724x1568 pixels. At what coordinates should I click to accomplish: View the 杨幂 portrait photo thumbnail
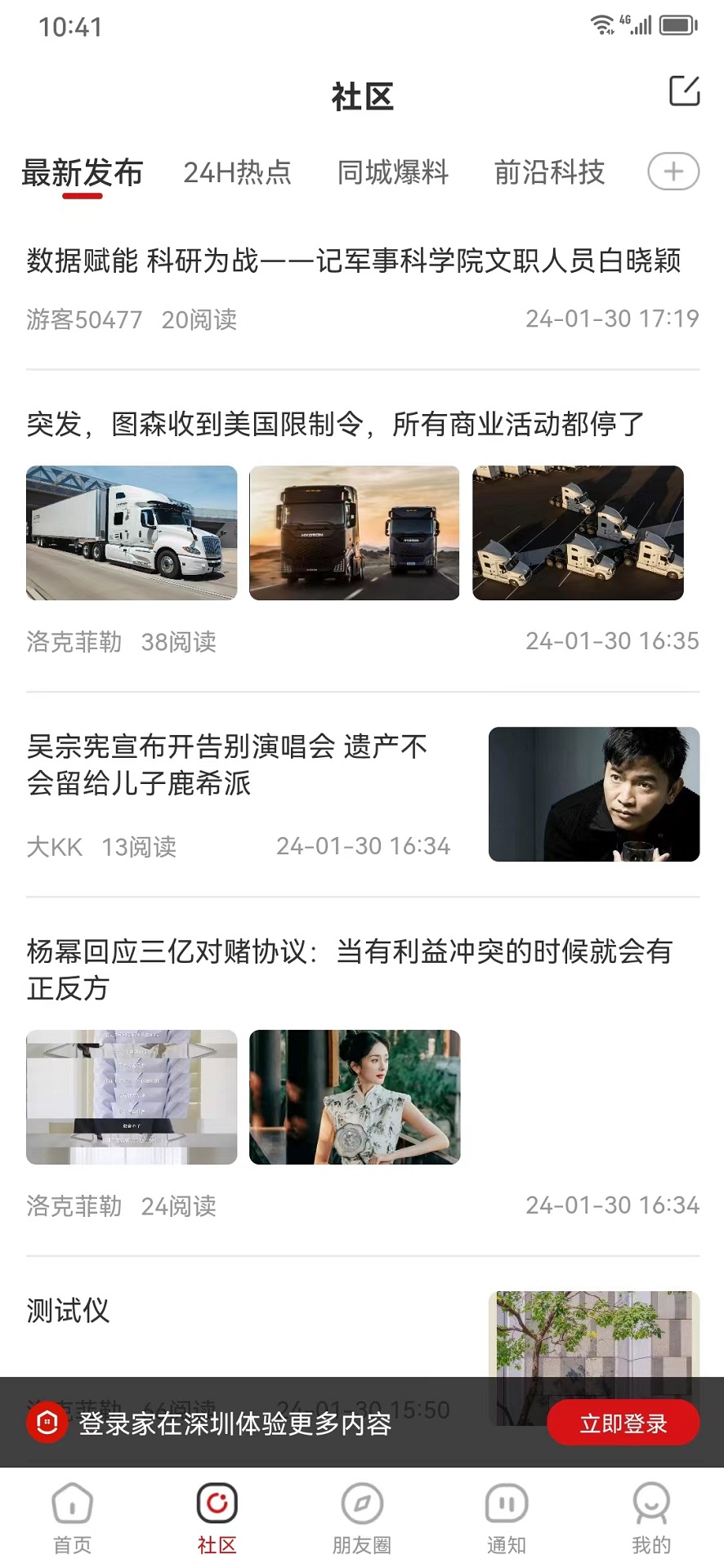coord(355,1097)
